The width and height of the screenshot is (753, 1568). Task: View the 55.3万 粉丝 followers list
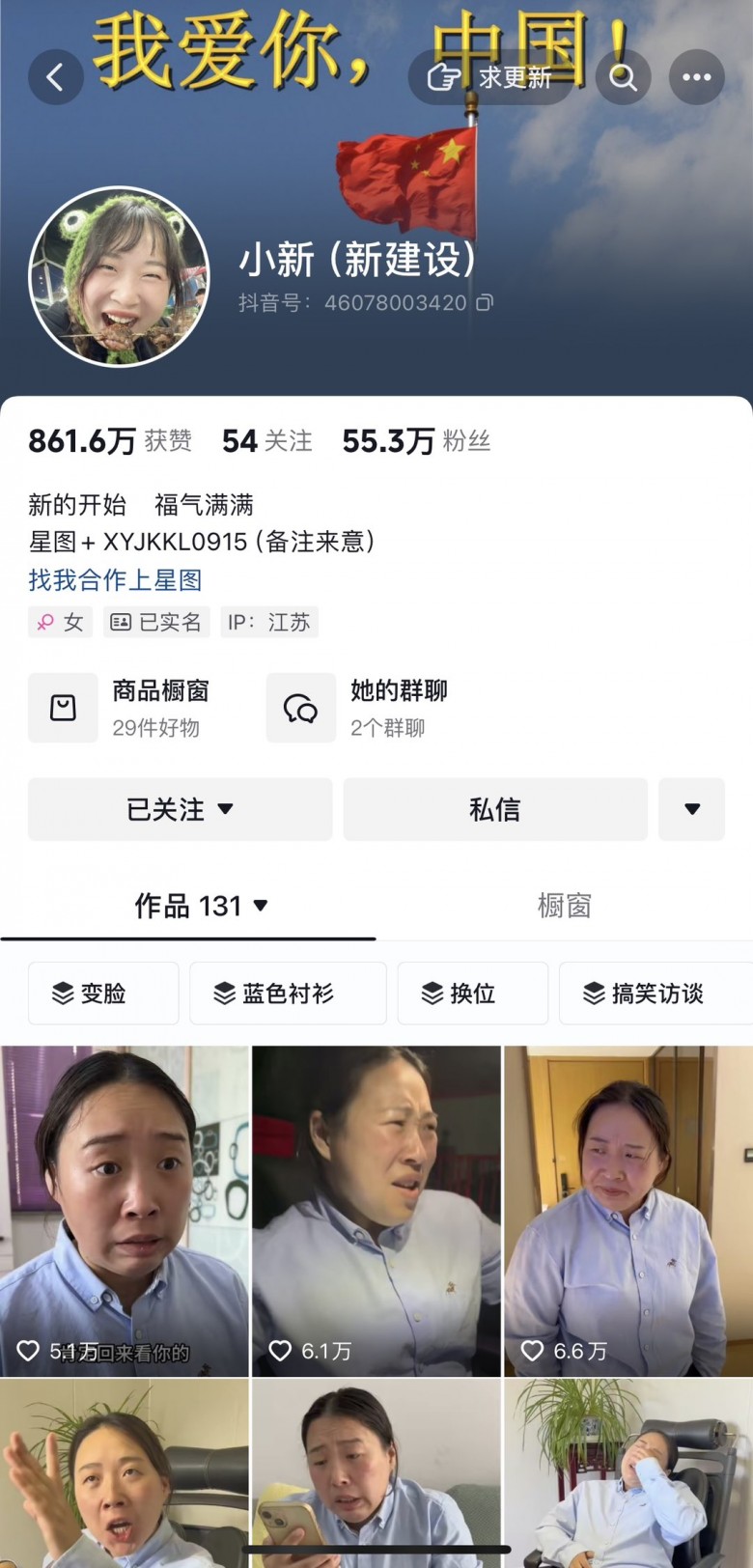416,441
